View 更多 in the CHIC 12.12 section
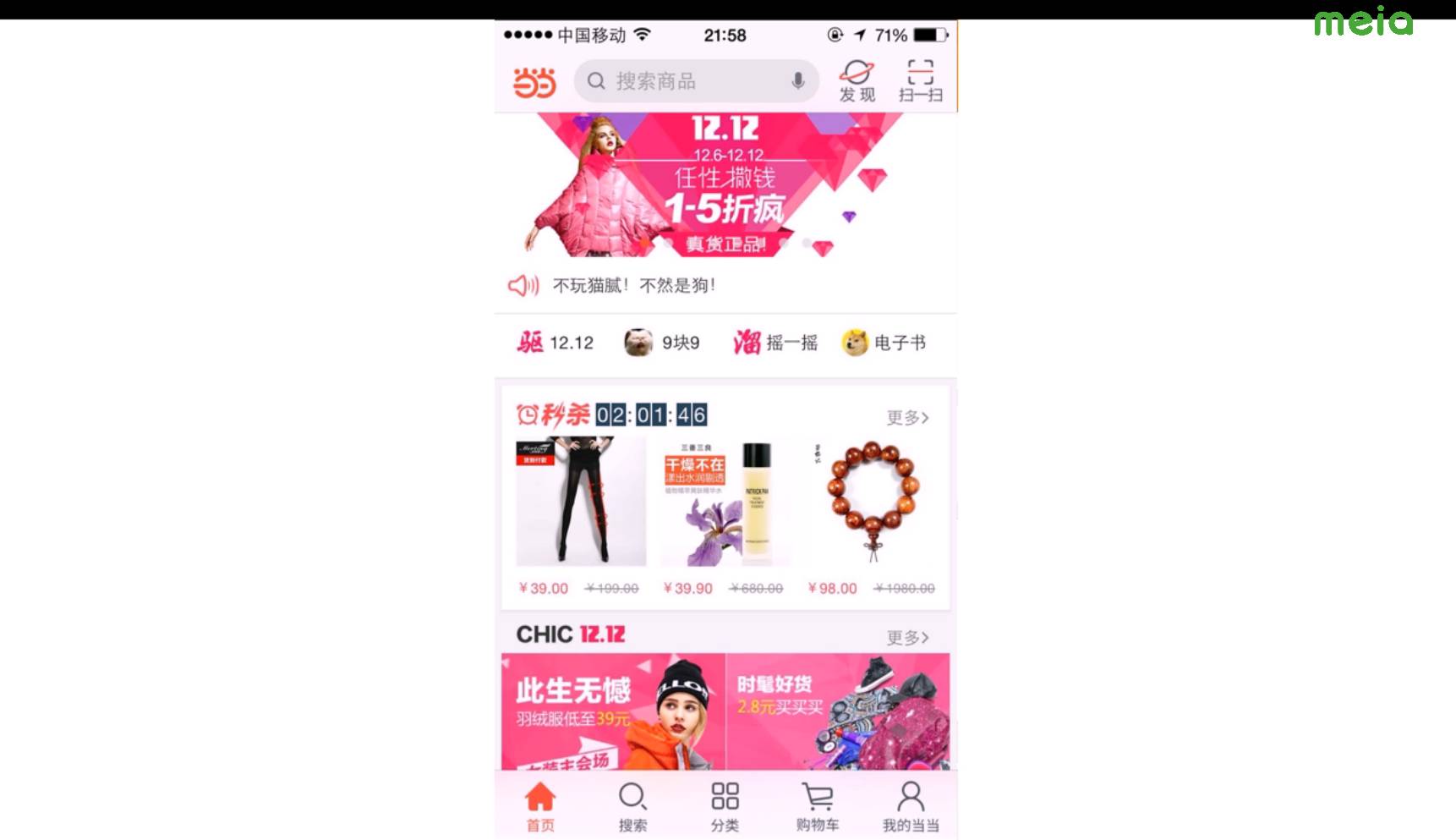This screenshot has height=840, width=1456. click(x=907, y=637)
